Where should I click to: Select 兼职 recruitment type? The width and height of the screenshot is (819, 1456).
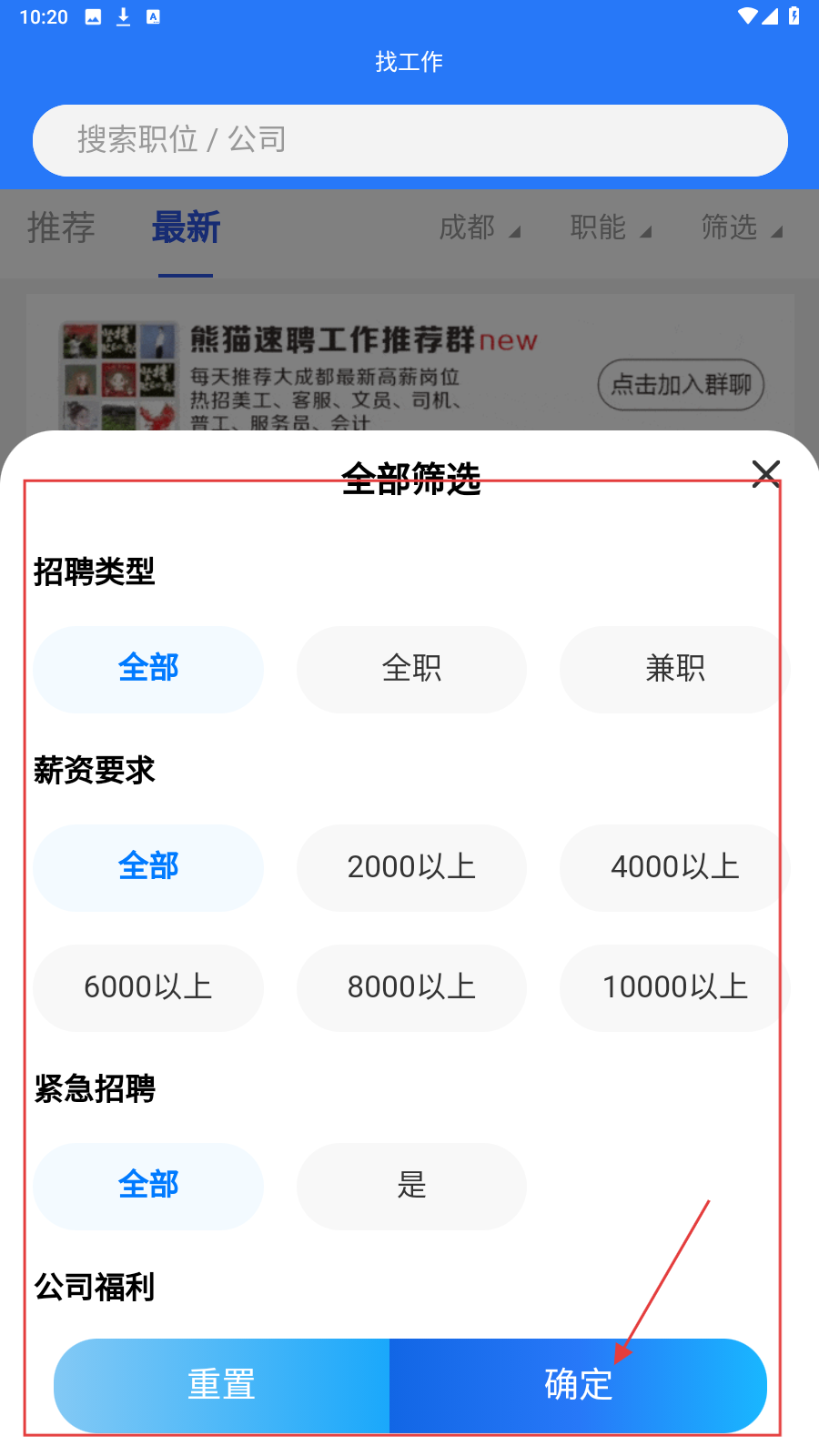click(673, 669)
